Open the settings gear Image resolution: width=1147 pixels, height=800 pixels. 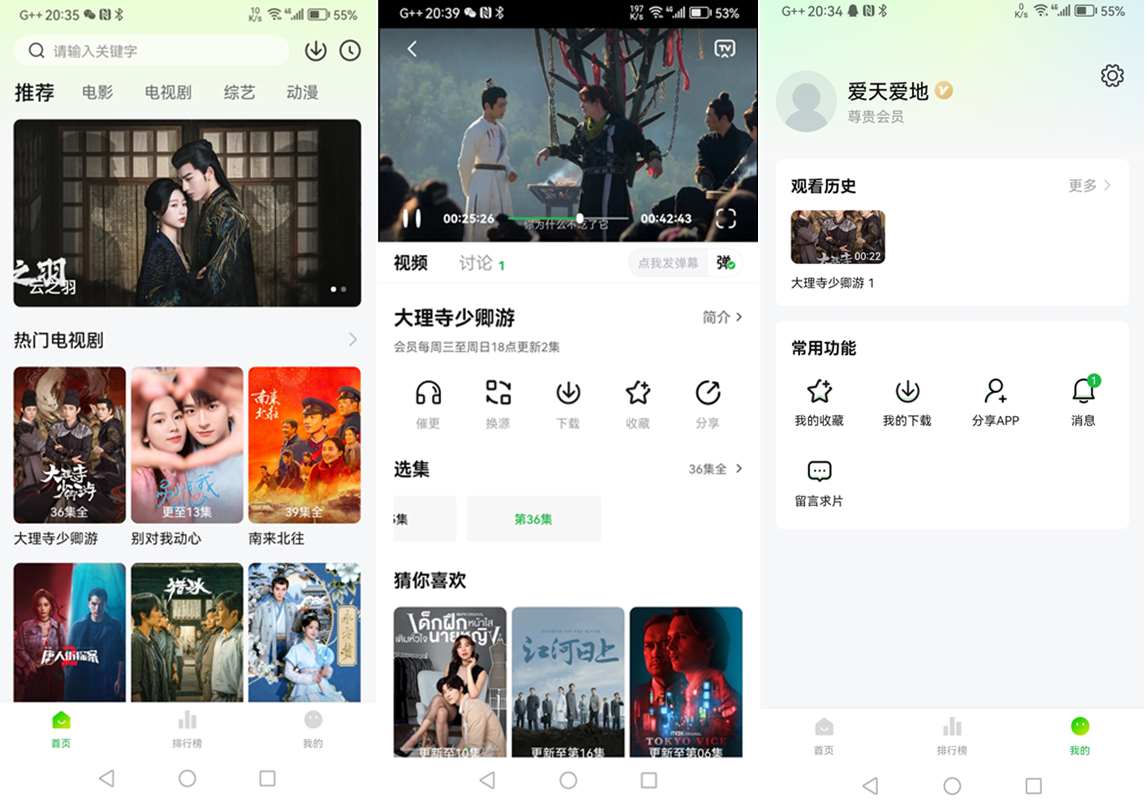click(x=1112, y=76)
